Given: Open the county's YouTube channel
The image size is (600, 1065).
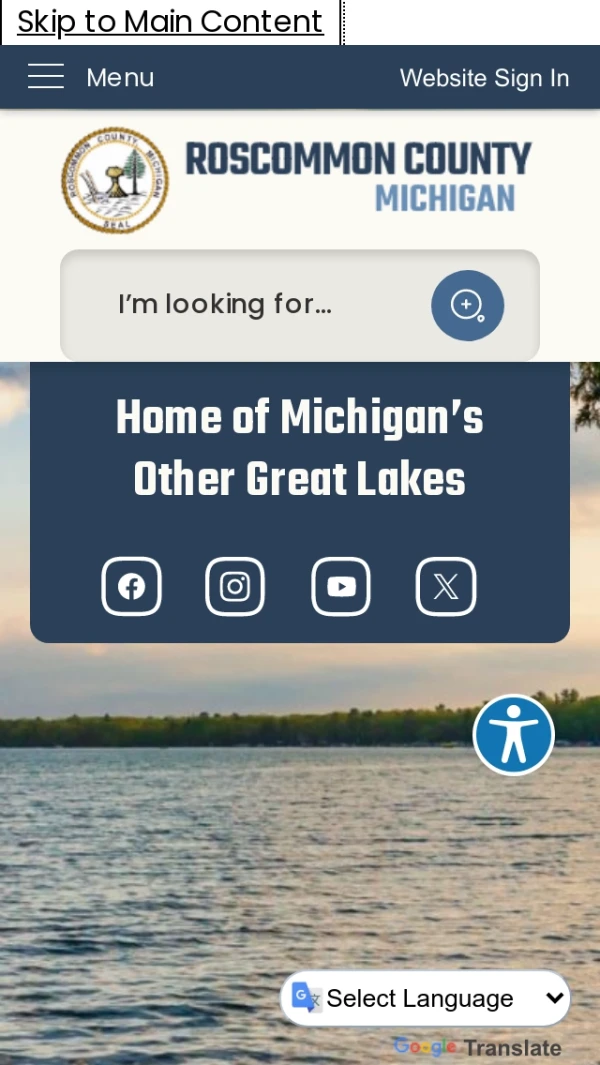Looking at the screenshot, I should (x=341, y=586).
